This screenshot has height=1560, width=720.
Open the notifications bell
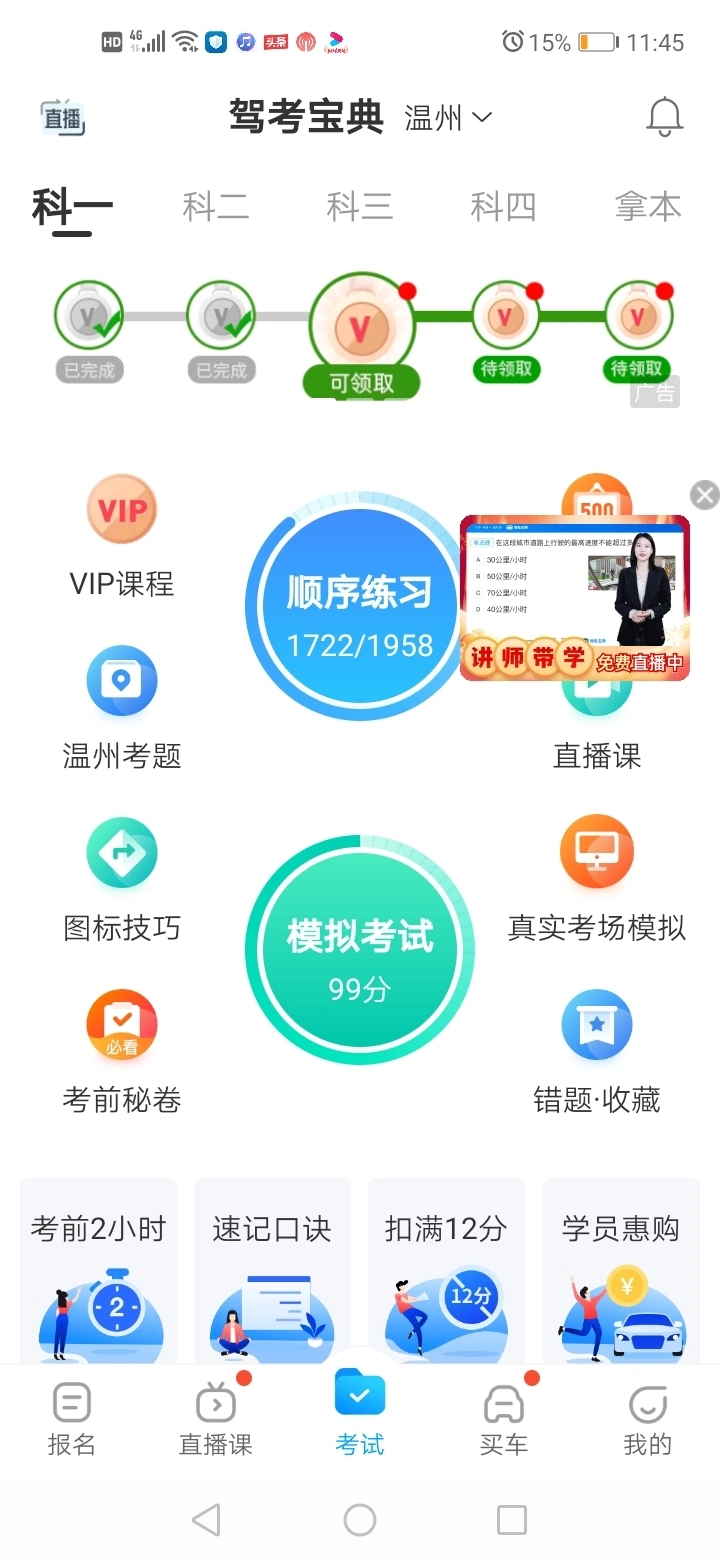pos(664,118)
